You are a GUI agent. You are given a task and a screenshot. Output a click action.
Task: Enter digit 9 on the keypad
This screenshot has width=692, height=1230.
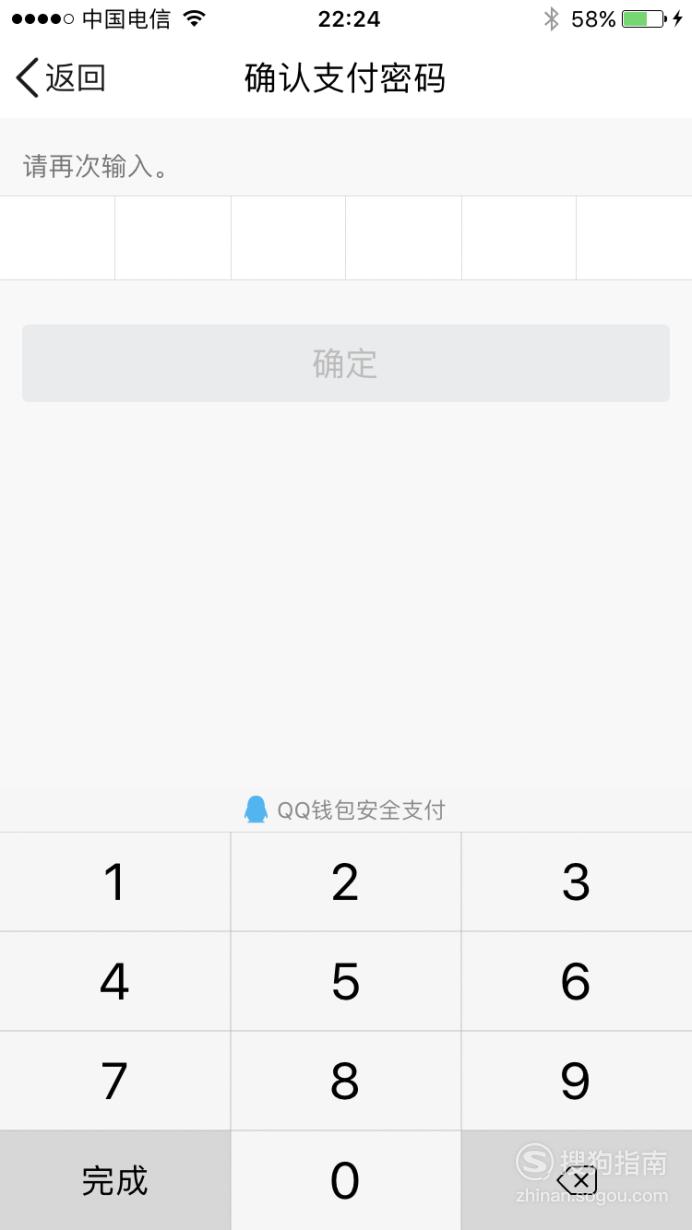click(x=577, y=1080)
